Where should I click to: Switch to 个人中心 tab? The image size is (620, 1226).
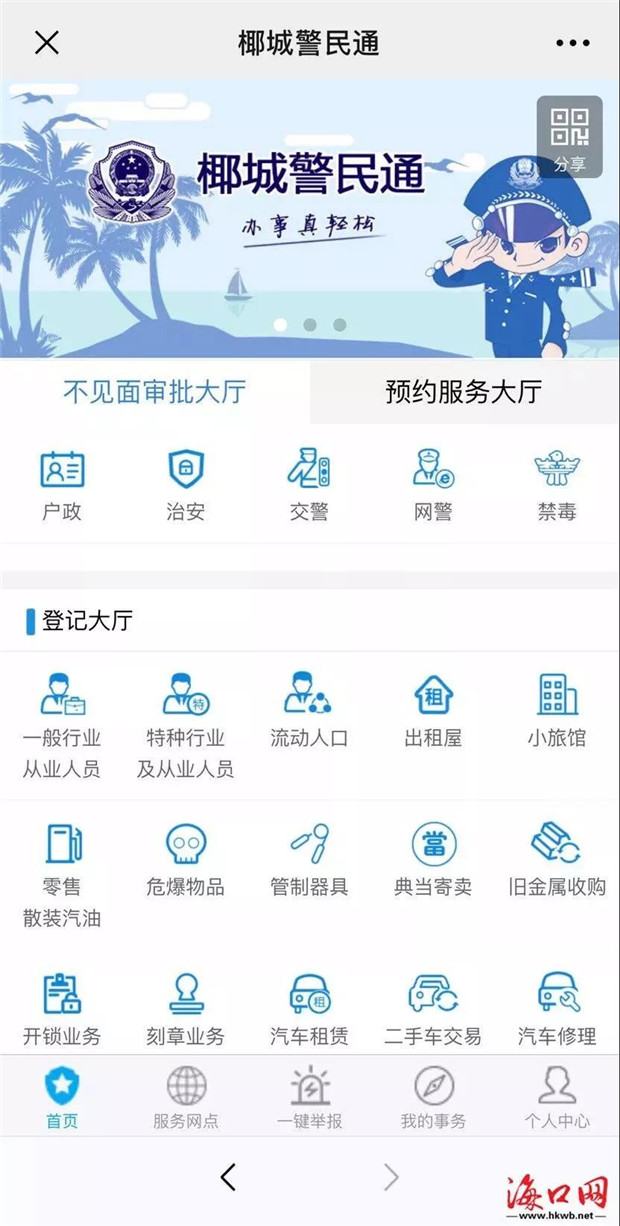click(557, 1097)
